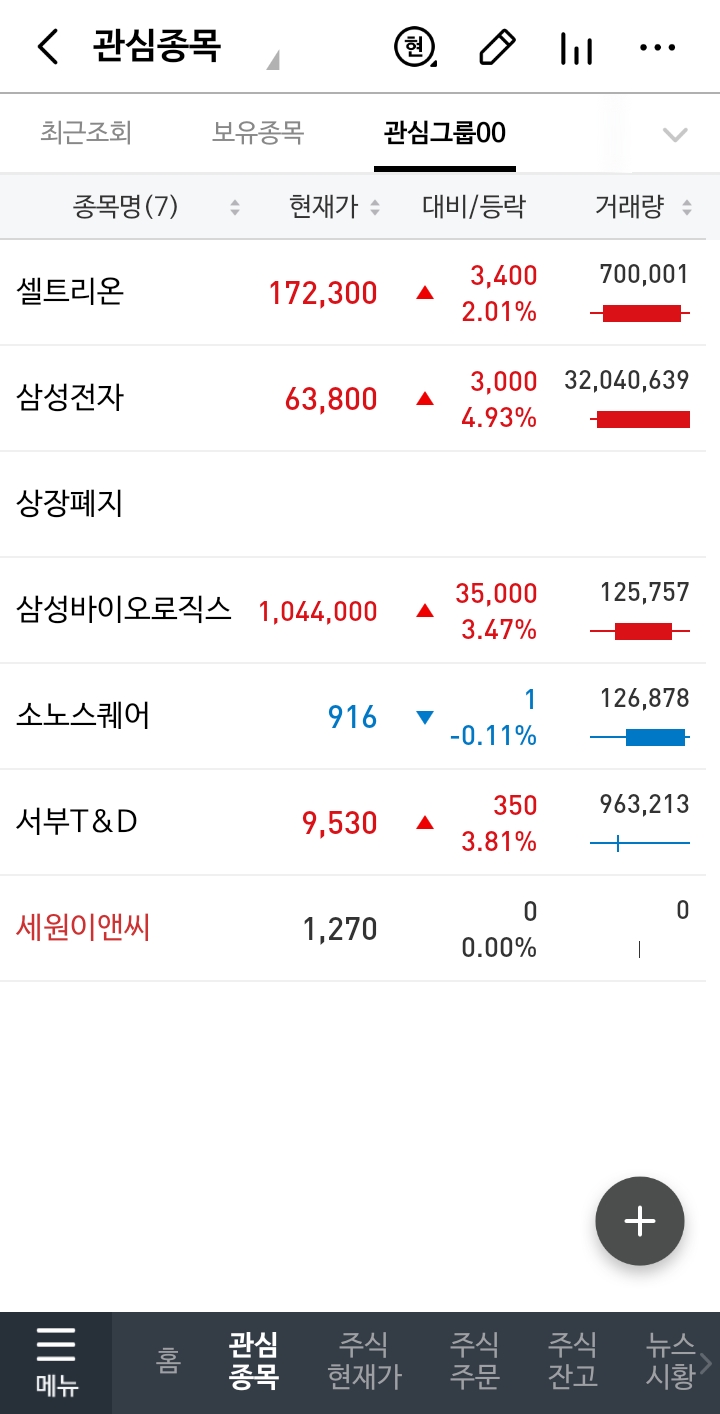Add a stock with the plus button
This screenshot has height=1414, width=720.
640,1221
